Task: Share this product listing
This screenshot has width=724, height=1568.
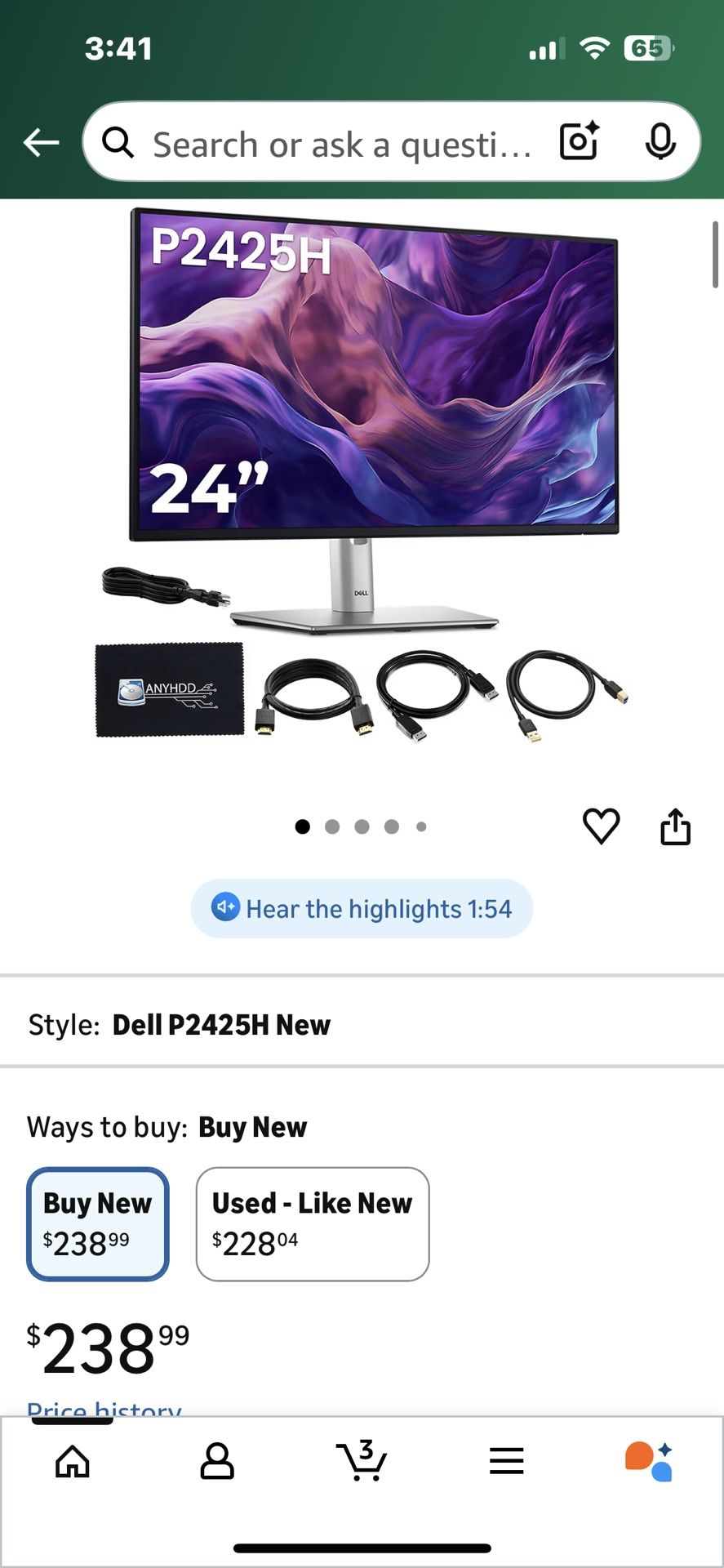Action: [676, 826]
